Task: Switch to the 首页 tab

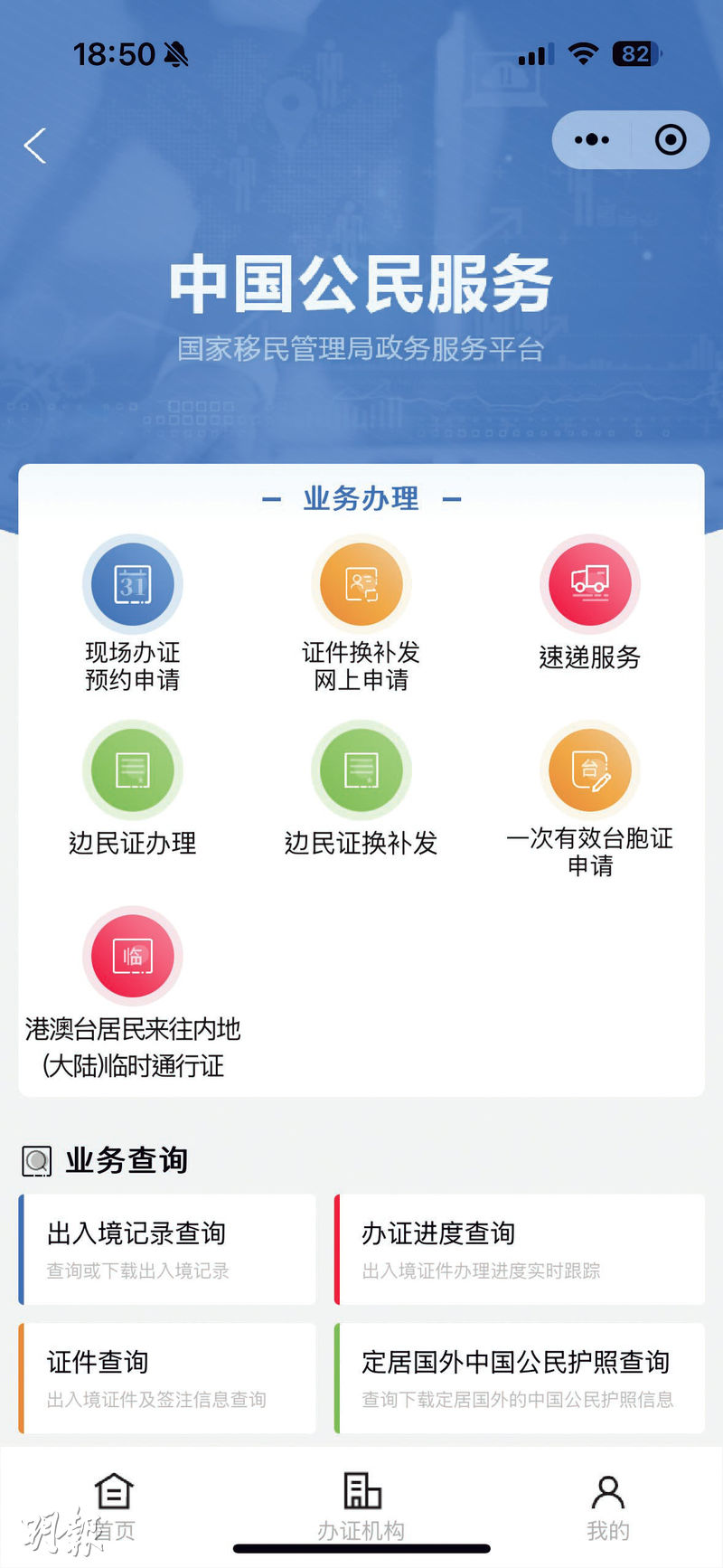Action: (x=115, y=1506)
